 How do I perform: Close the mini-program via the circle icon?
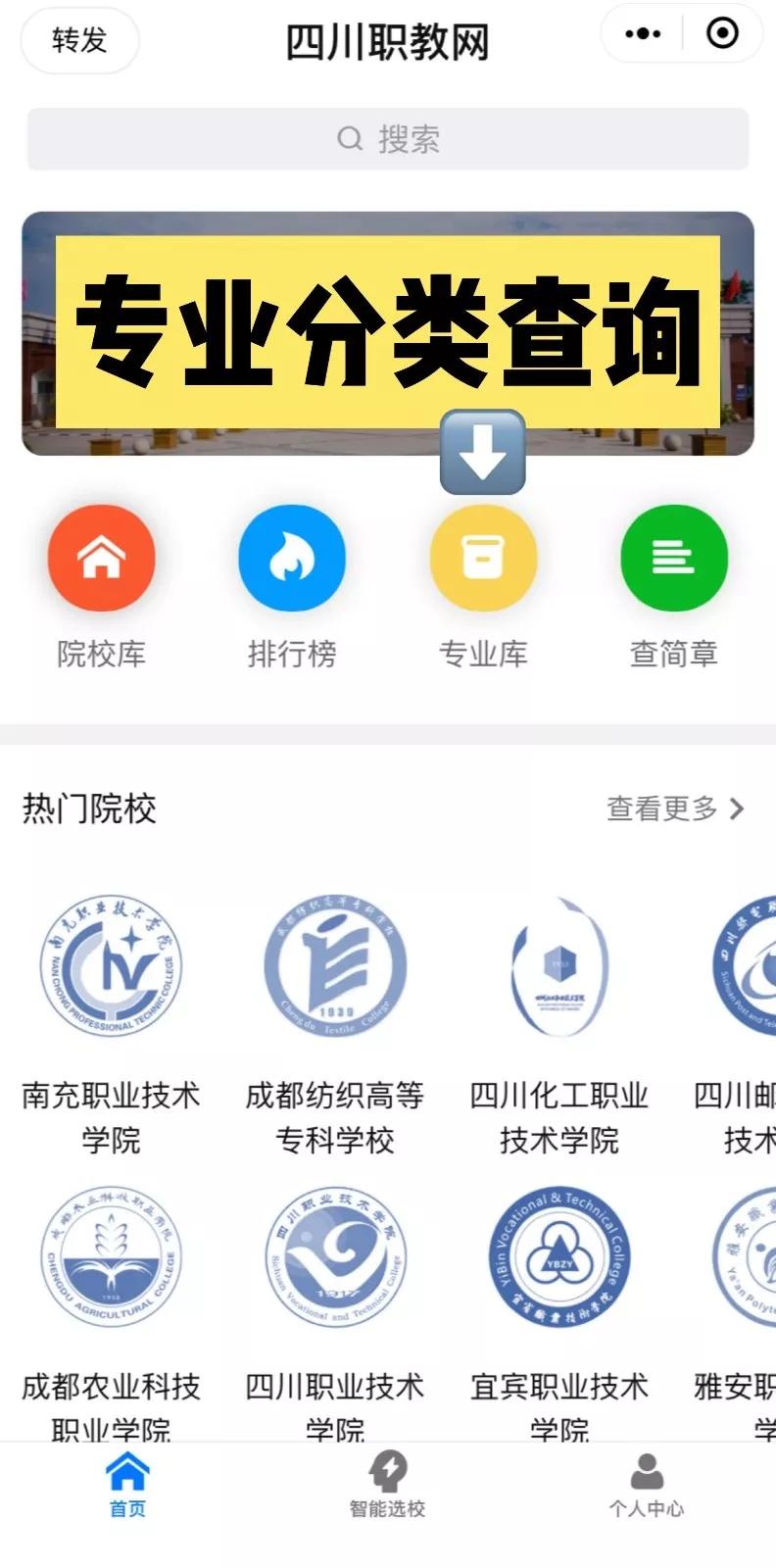point(722,34)
